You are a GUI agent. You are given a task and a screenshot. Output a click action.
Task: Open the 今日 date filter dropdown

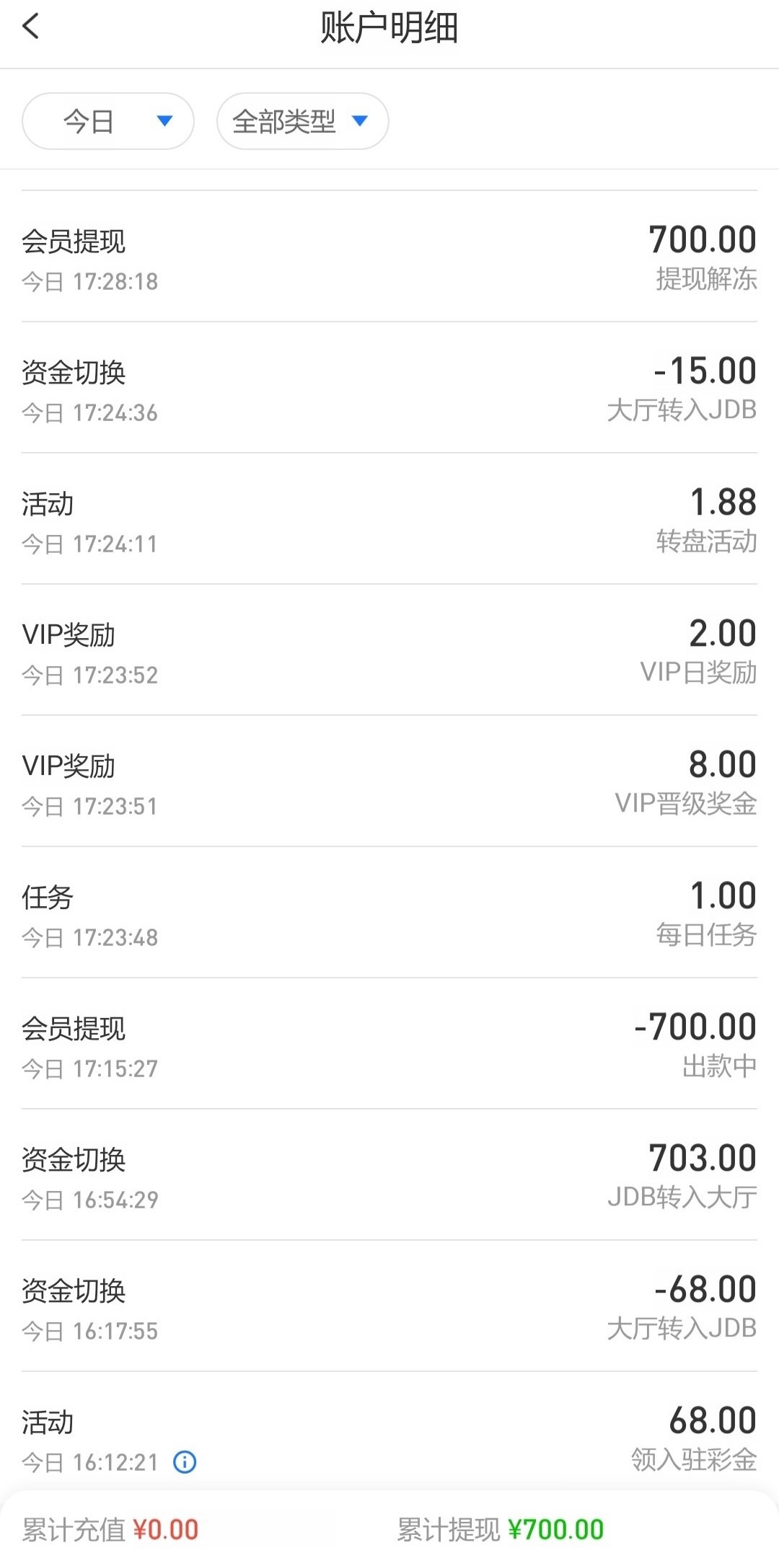point(108,121)
